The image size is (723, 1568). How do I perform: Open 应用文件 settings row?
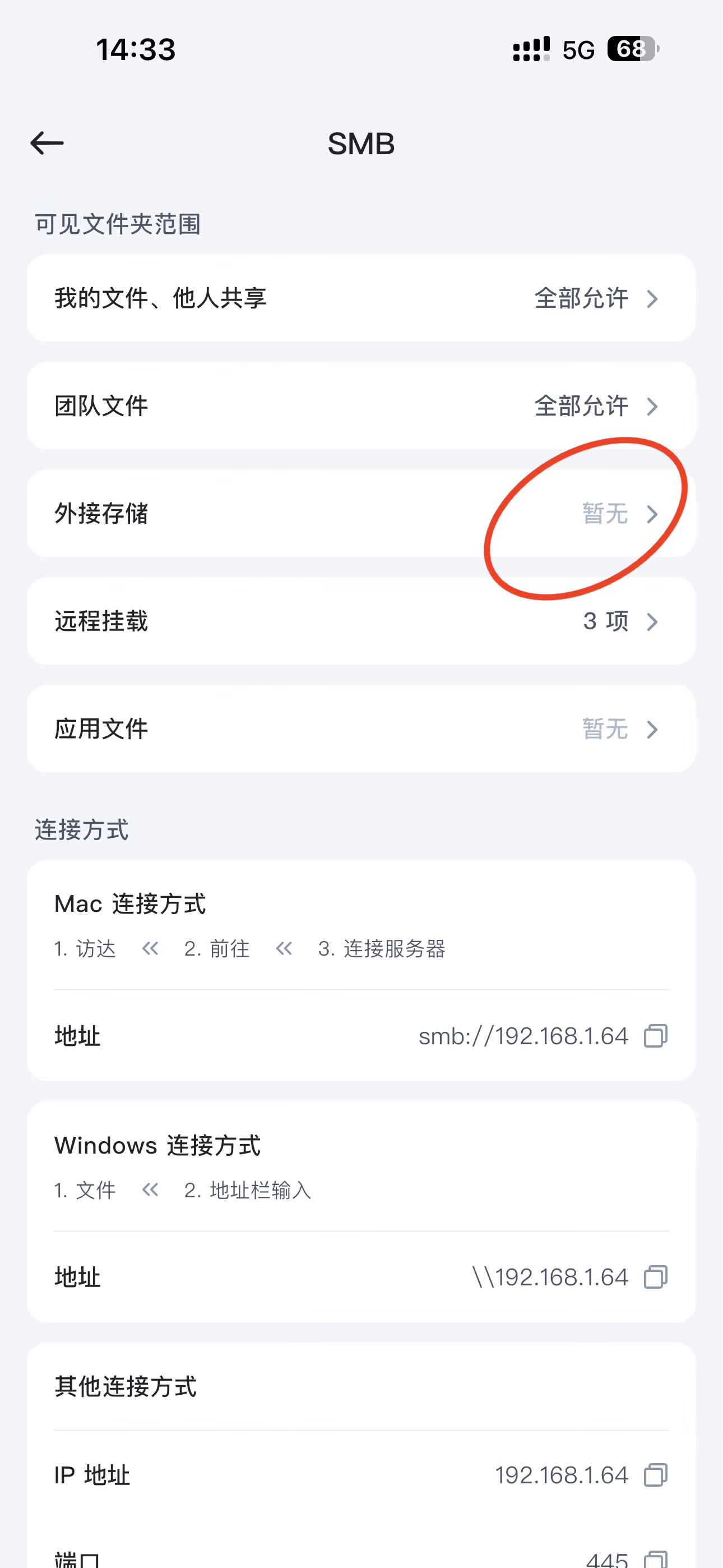tap(361, 728)
